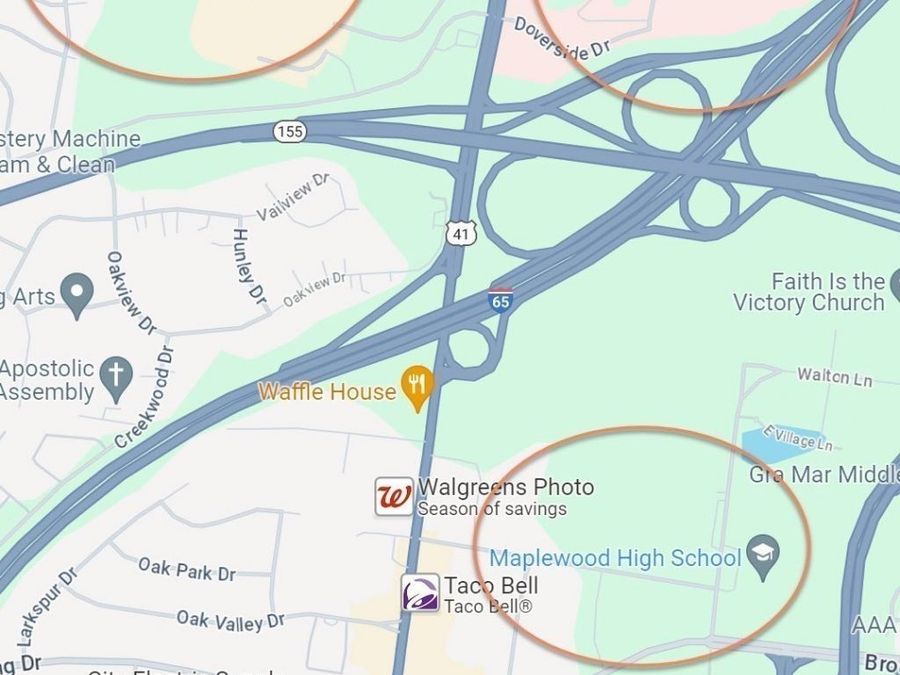Tap the Arts location pin
The height and width of the screenshot is (675, 900).
(76, 295)
